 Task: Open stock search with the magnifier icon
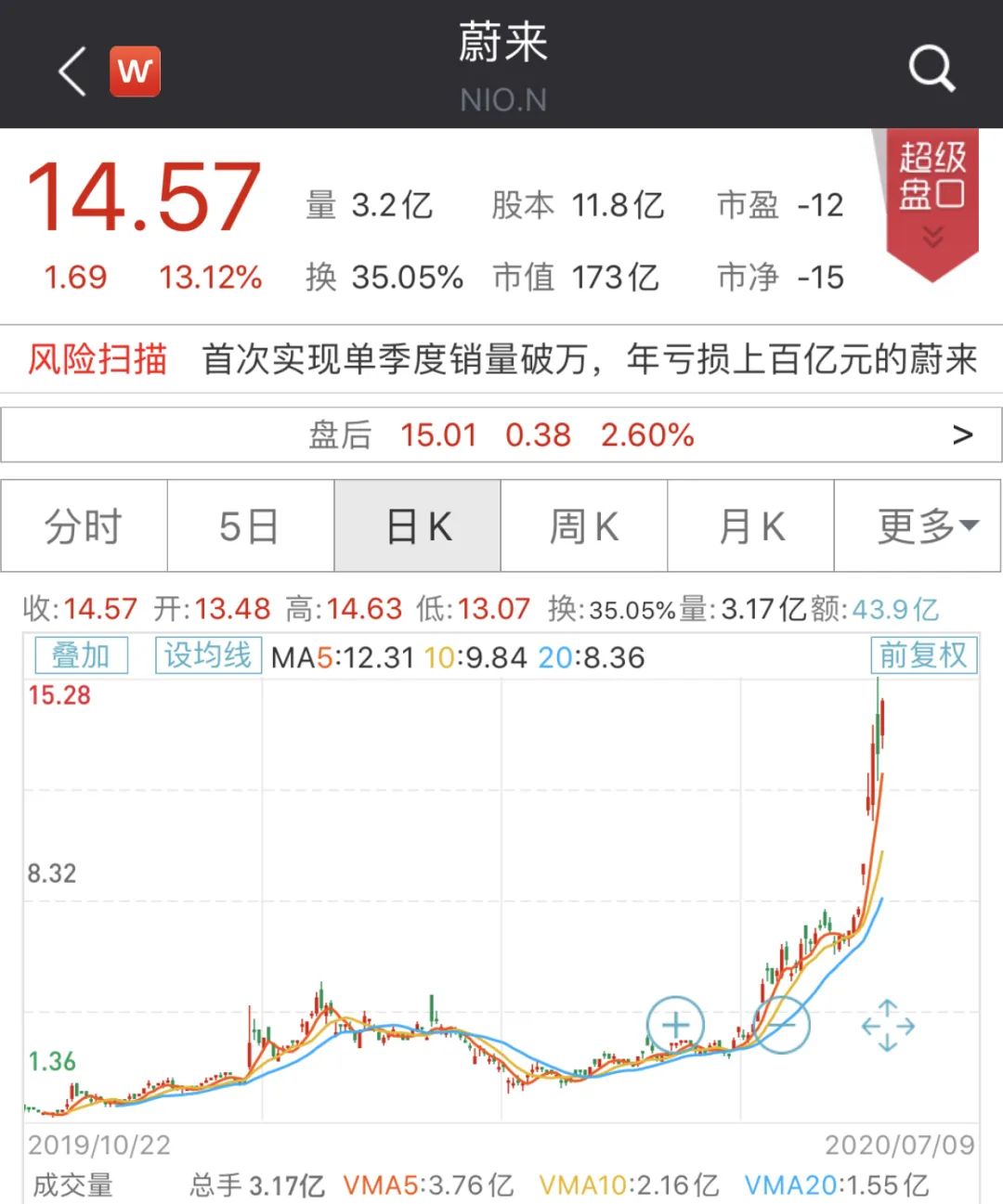[x=931, y=70]
